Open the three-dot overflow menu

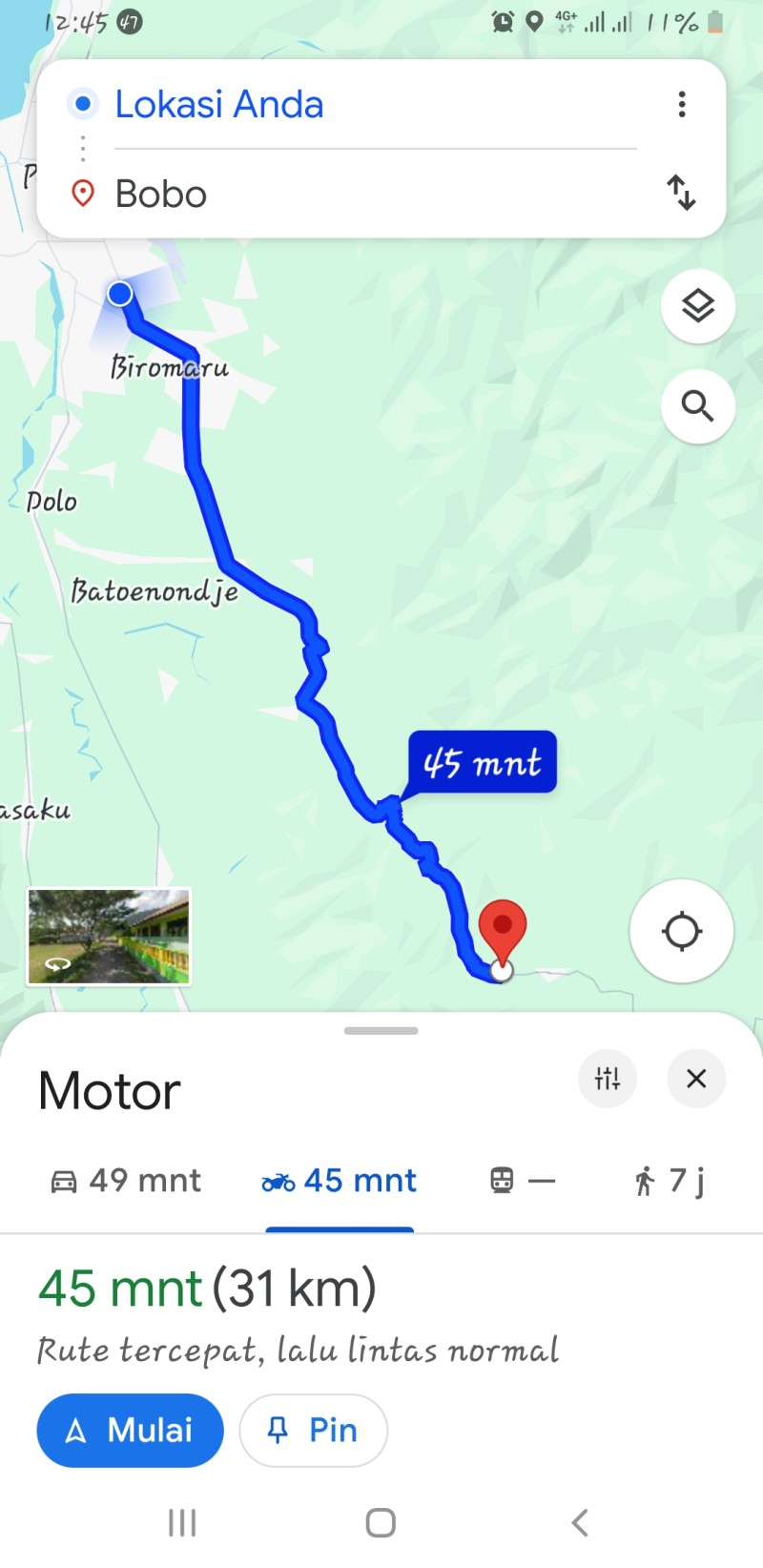pos(681,104)
